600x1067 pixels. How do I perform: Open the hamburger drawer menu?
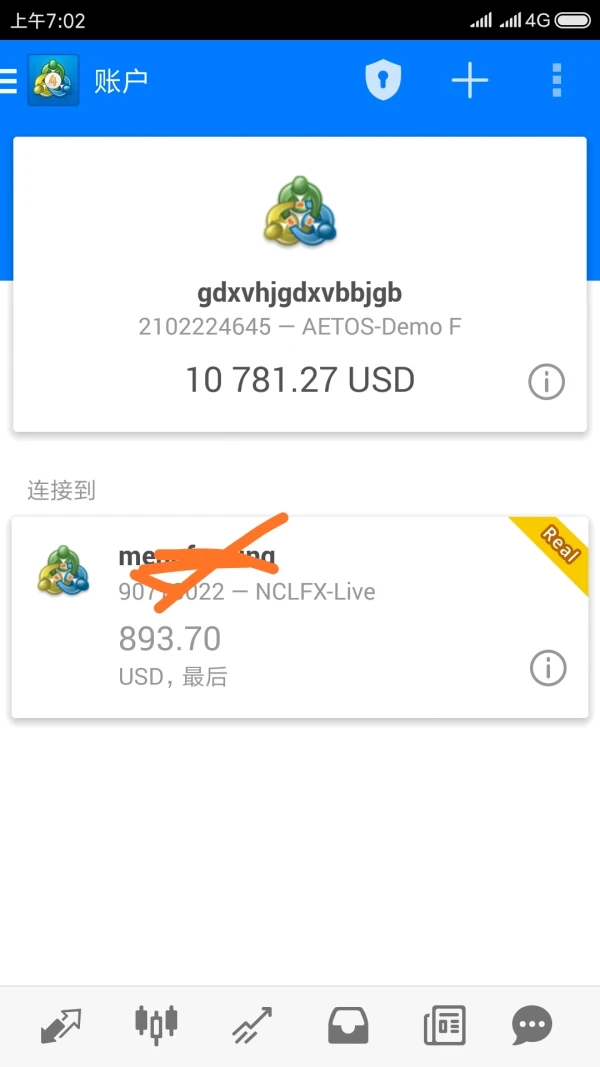8,80
